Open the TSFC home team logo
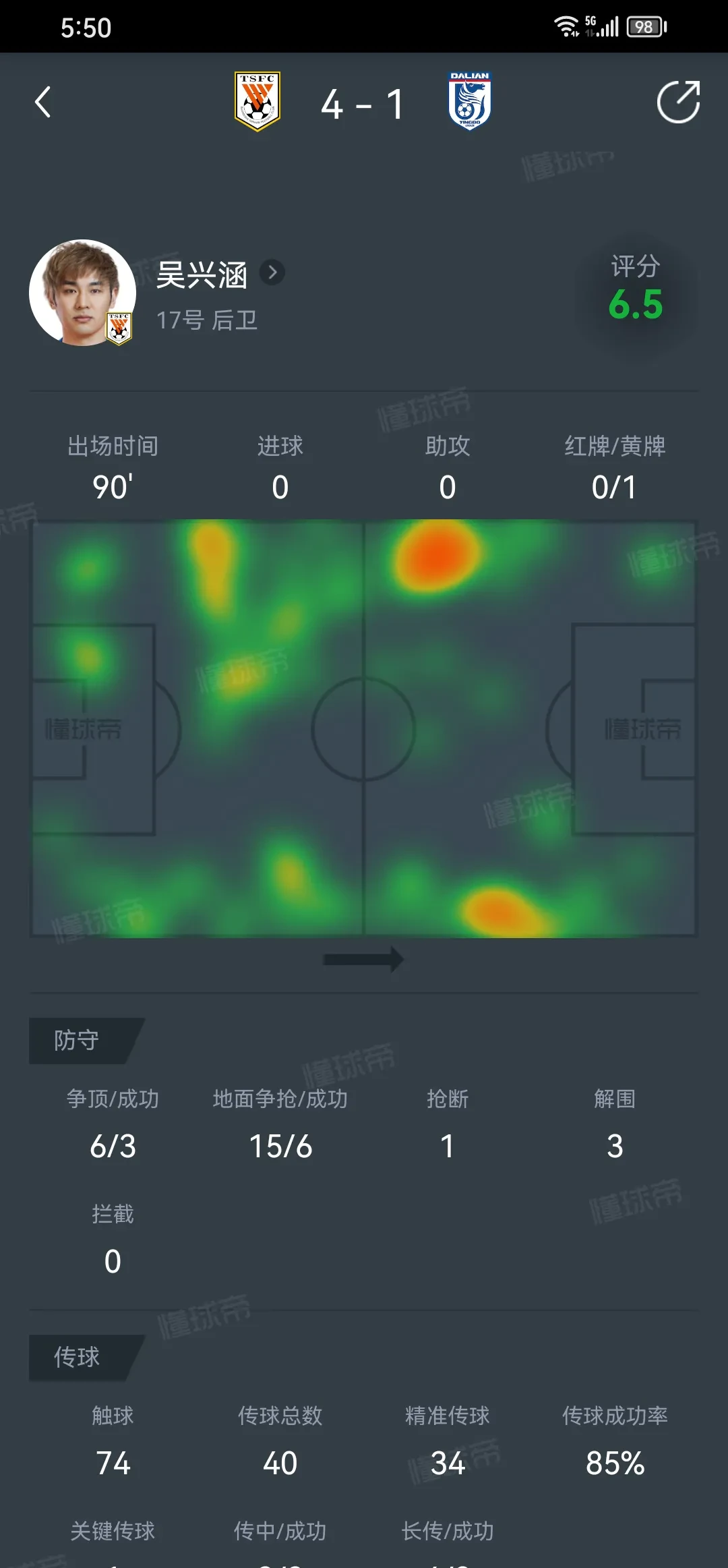728x1568 pixels. [x=257, y=102]
